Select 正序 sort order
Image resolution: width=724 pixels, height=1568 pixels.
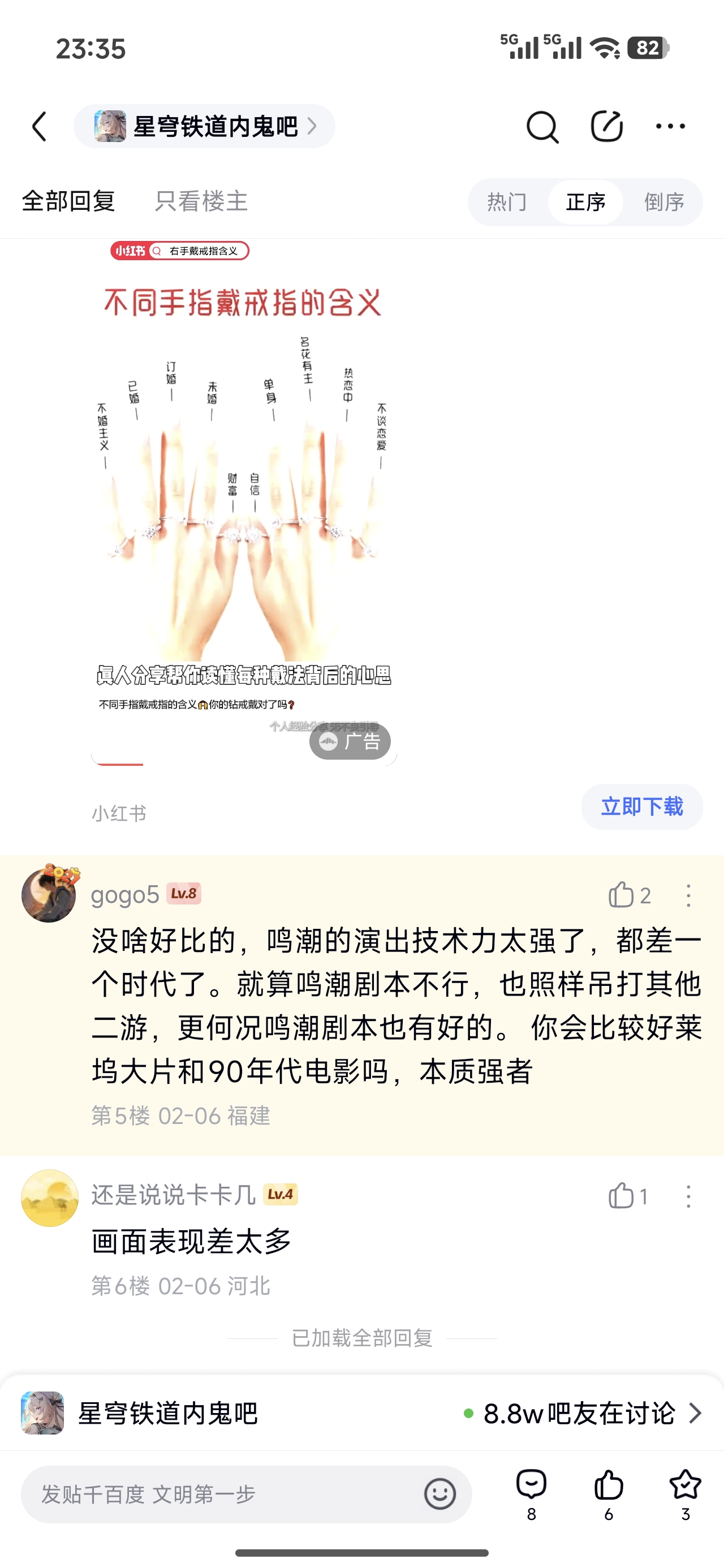[585, 202]
